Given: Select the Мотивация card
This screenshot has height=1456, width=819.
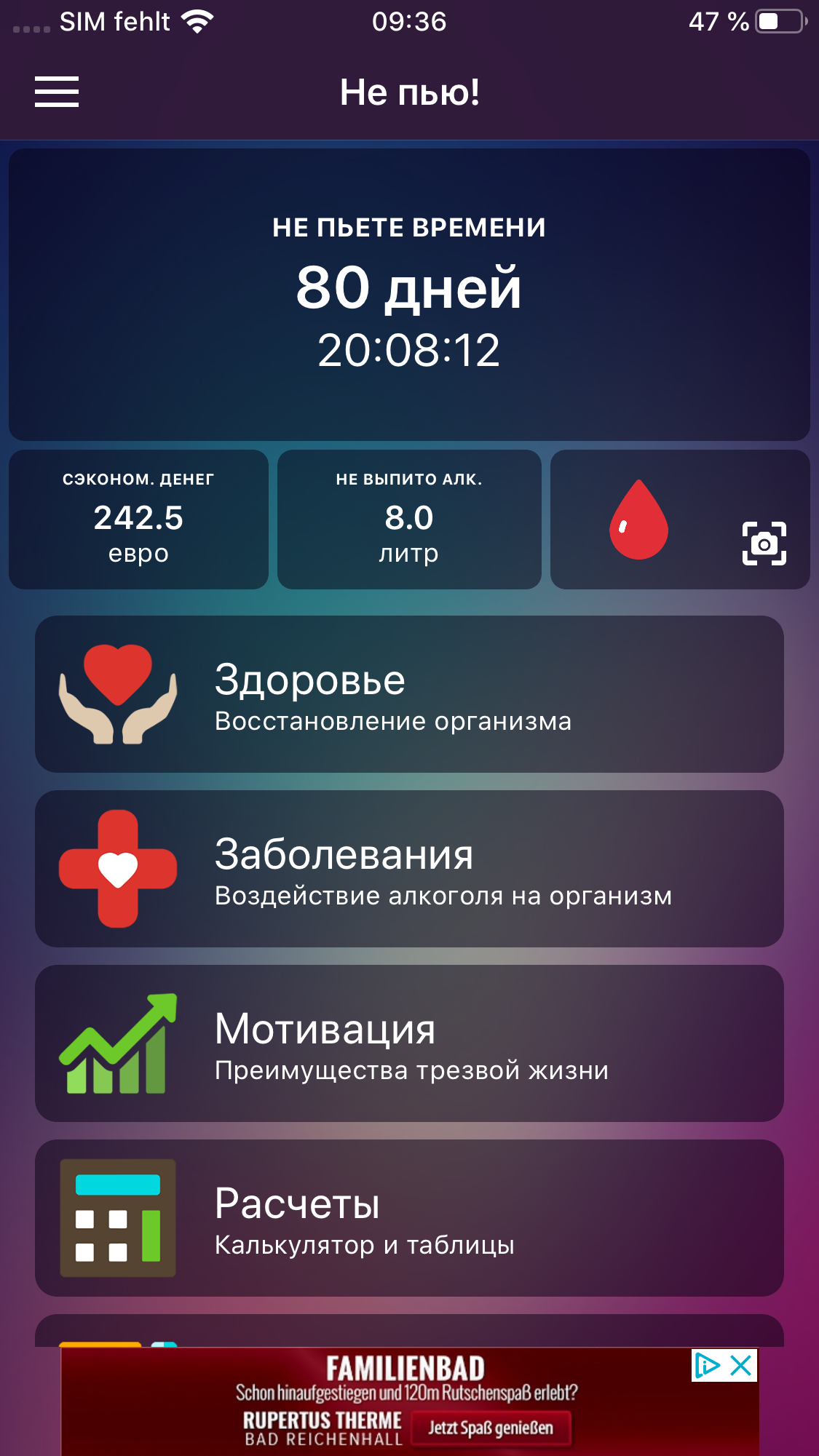Looking at the screenshot, I should click(409, 1043).
